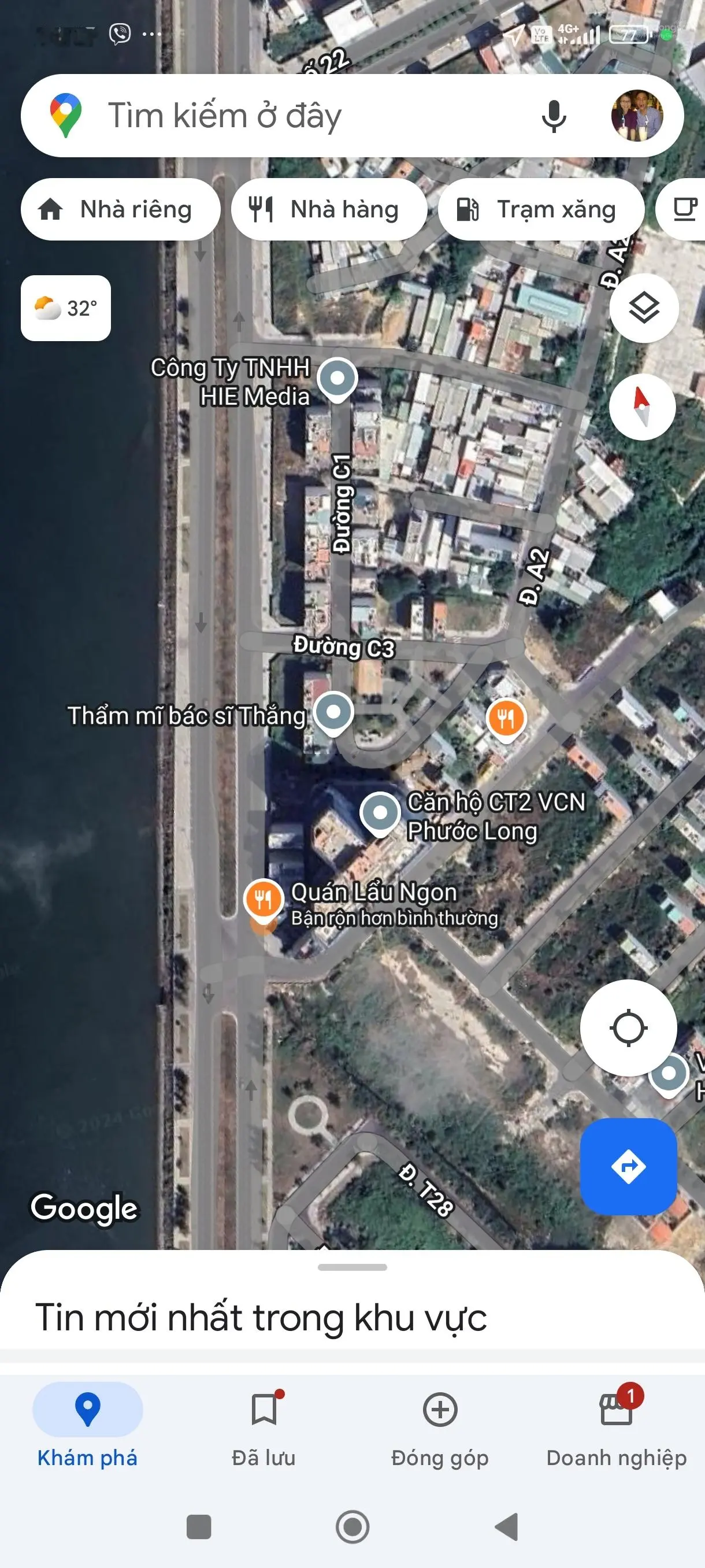Tap the 'Trạm xăng' gas station chip

pyautogui.click(x=540, y=209)
